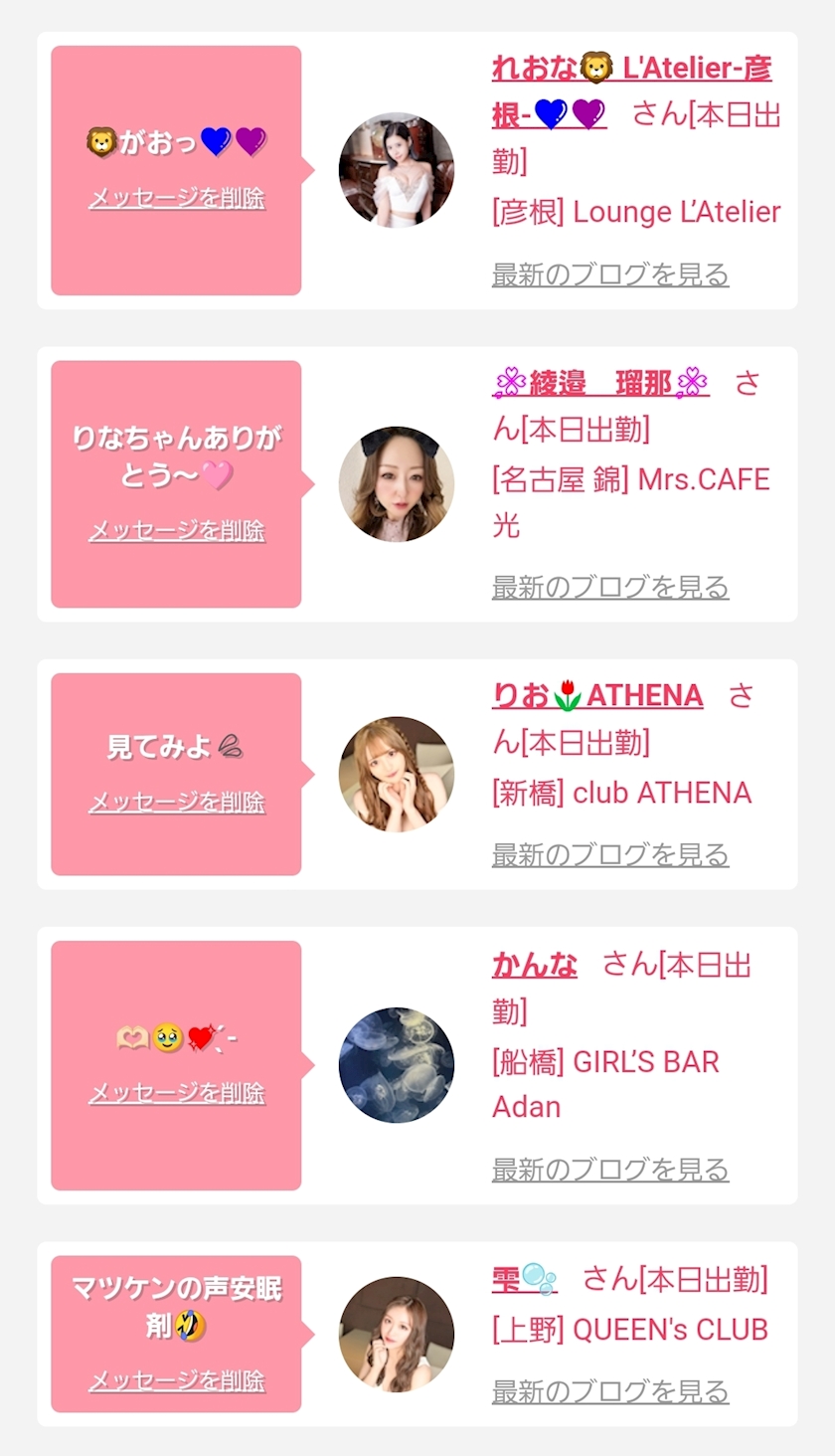This screenshot has width=835, height=1456.
Task: Delete the がおっ message
Action: pyautogui.click(x=177, y=198)
